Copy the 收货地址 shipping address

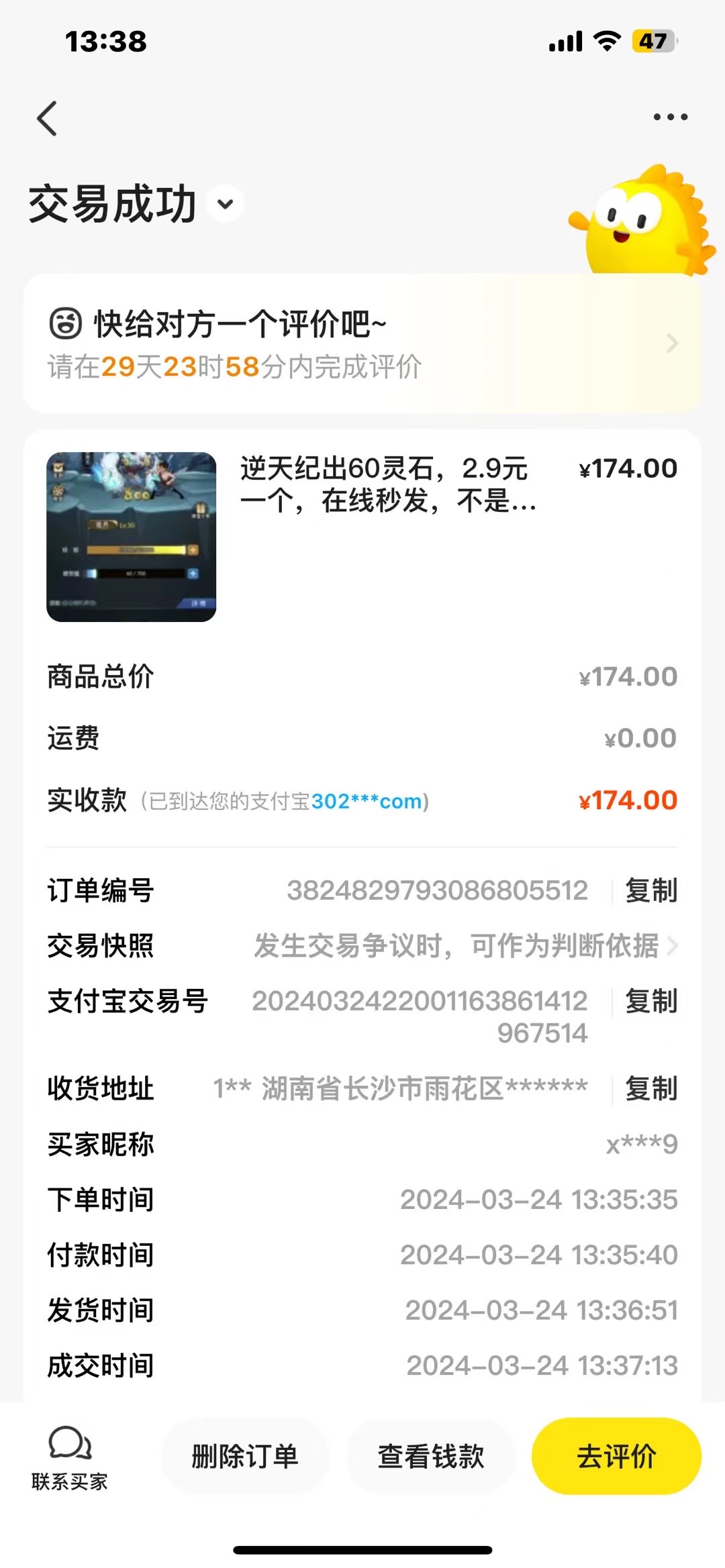650,1088
